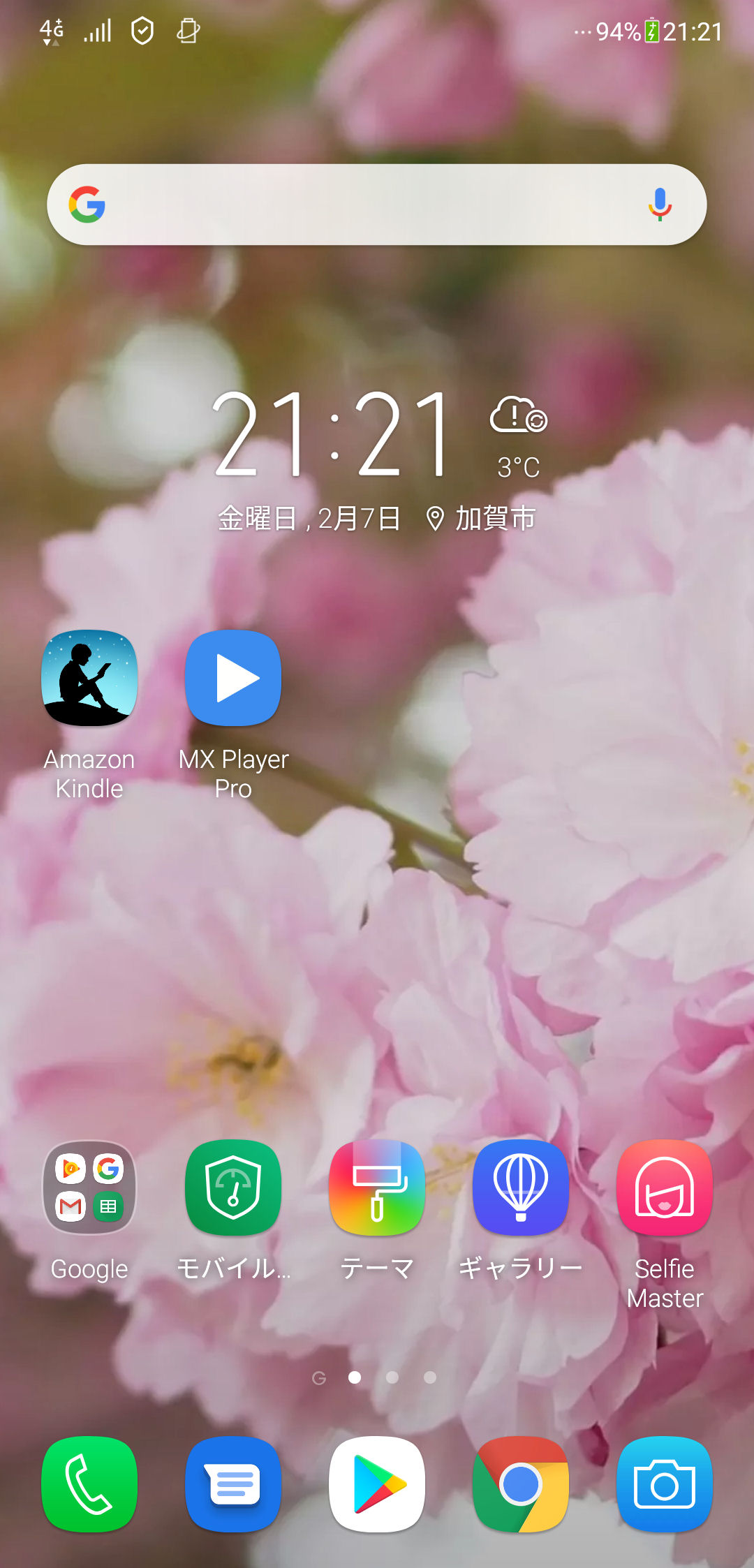Open the Messages app in the dock
The height and width of the screenshot is (1568, 754).
click(x=233, y=1484)
